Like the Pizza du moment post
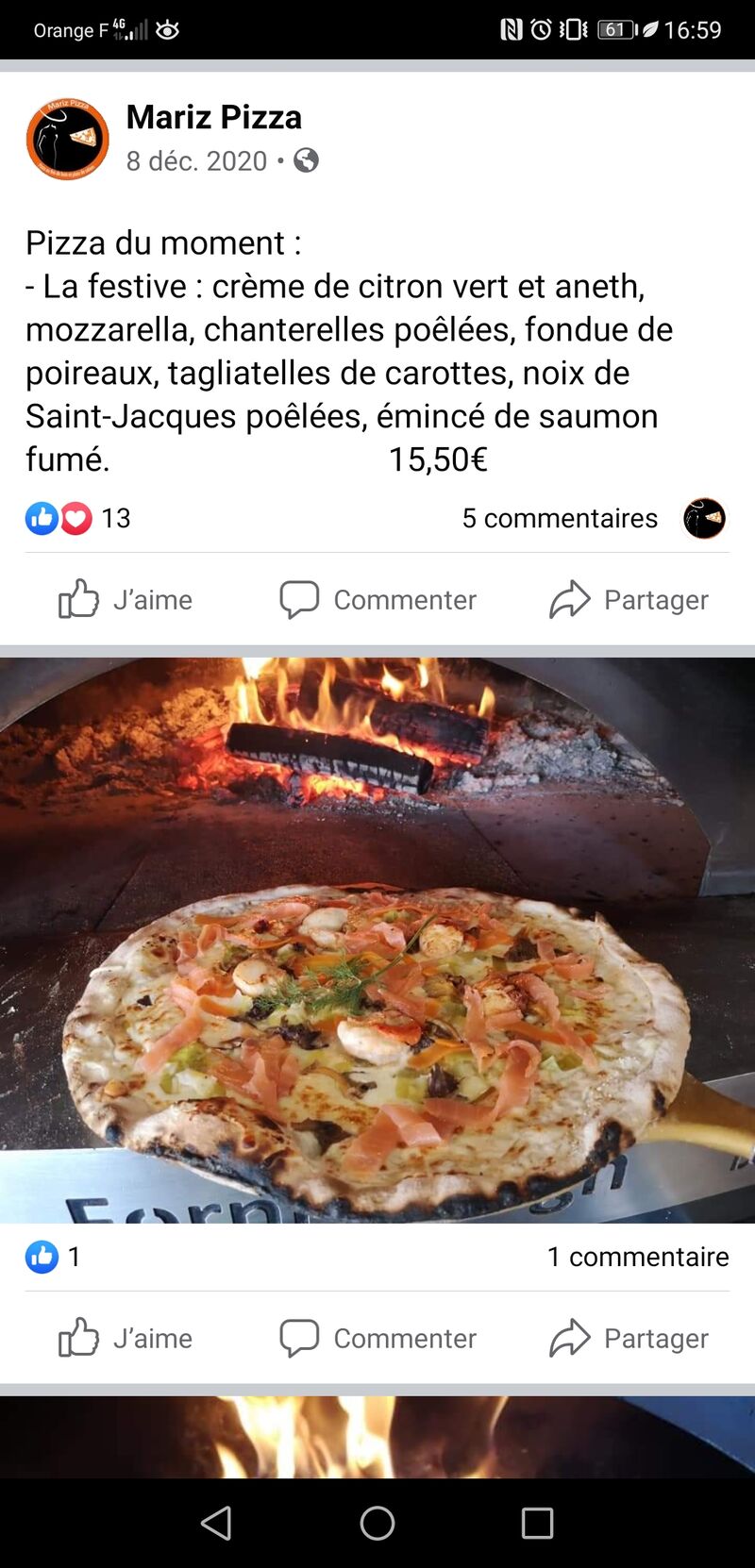Viewport: 755px width, 1568px height. tap(126, 599)
